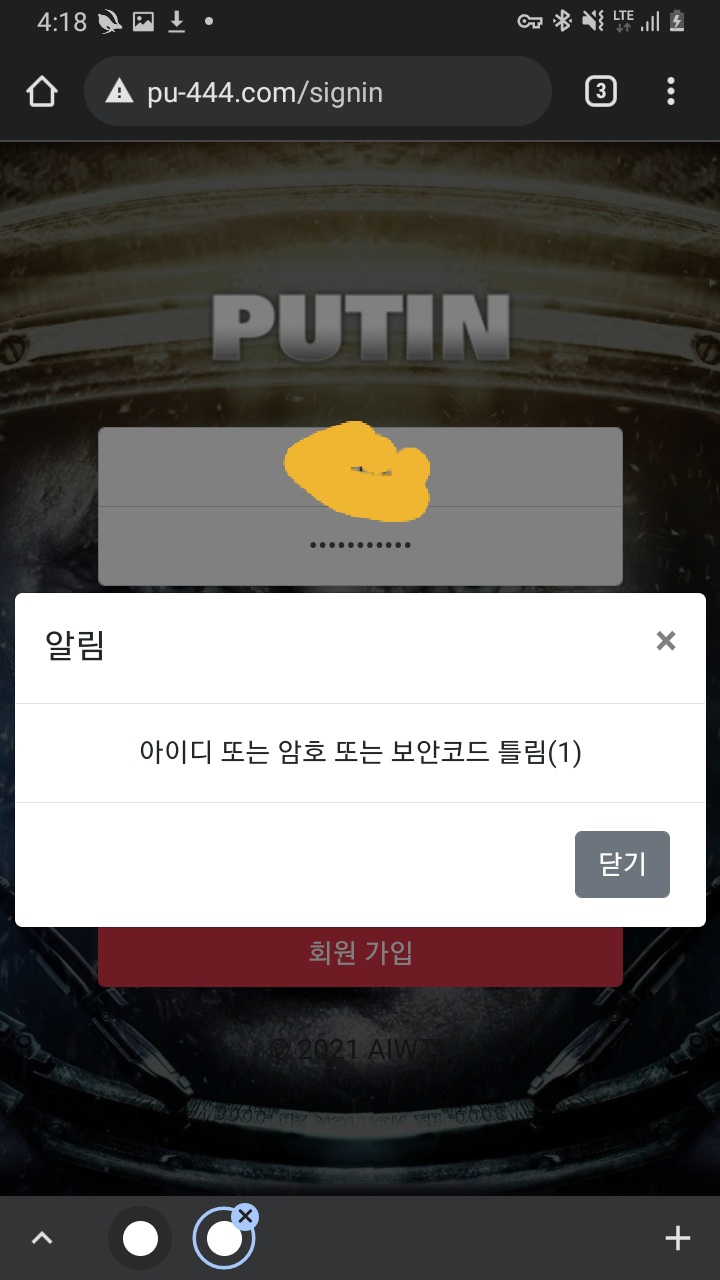The height and width of the screenshot is (1280, 720).
Task: Tap the pu-444.com address bar
Action: tap(318, 92)
